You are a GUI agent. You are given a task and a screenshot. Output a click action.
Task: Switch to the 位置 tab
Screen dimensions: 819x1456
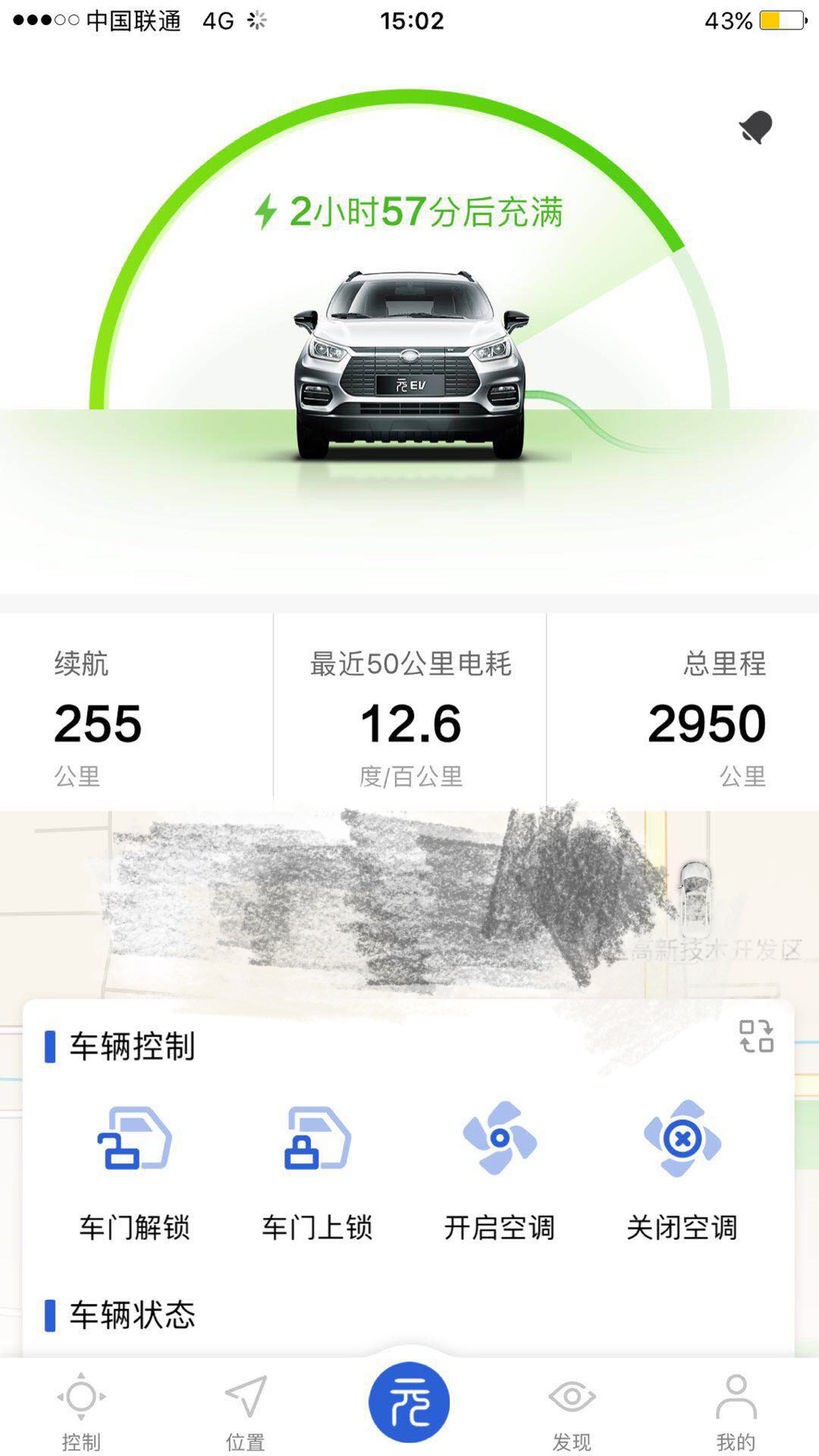245,1411
